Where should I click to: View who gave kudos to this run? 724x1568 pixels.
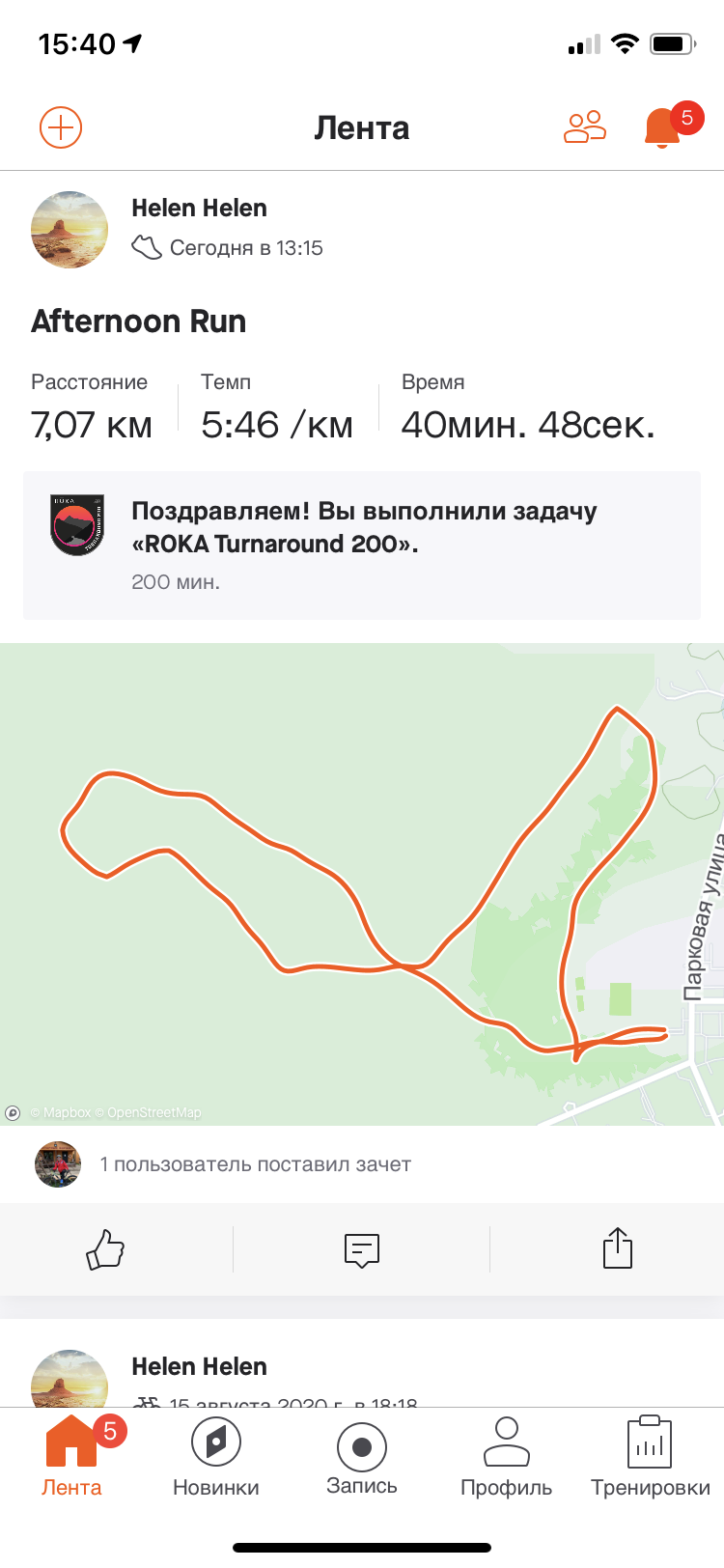[255, 1164]
